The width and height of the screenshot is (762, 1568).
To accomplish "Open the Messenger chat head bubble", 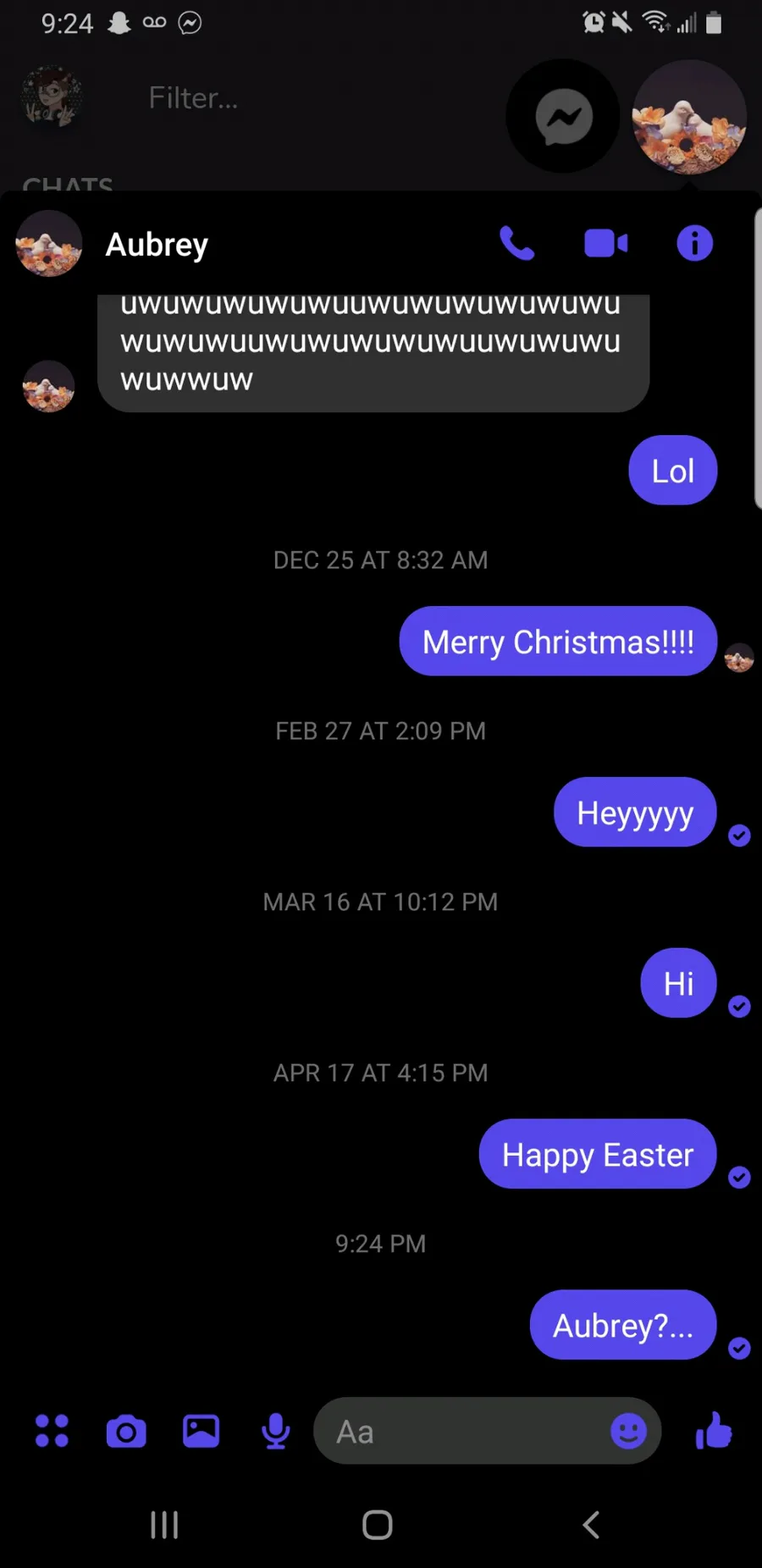I will tap(563, 117).
